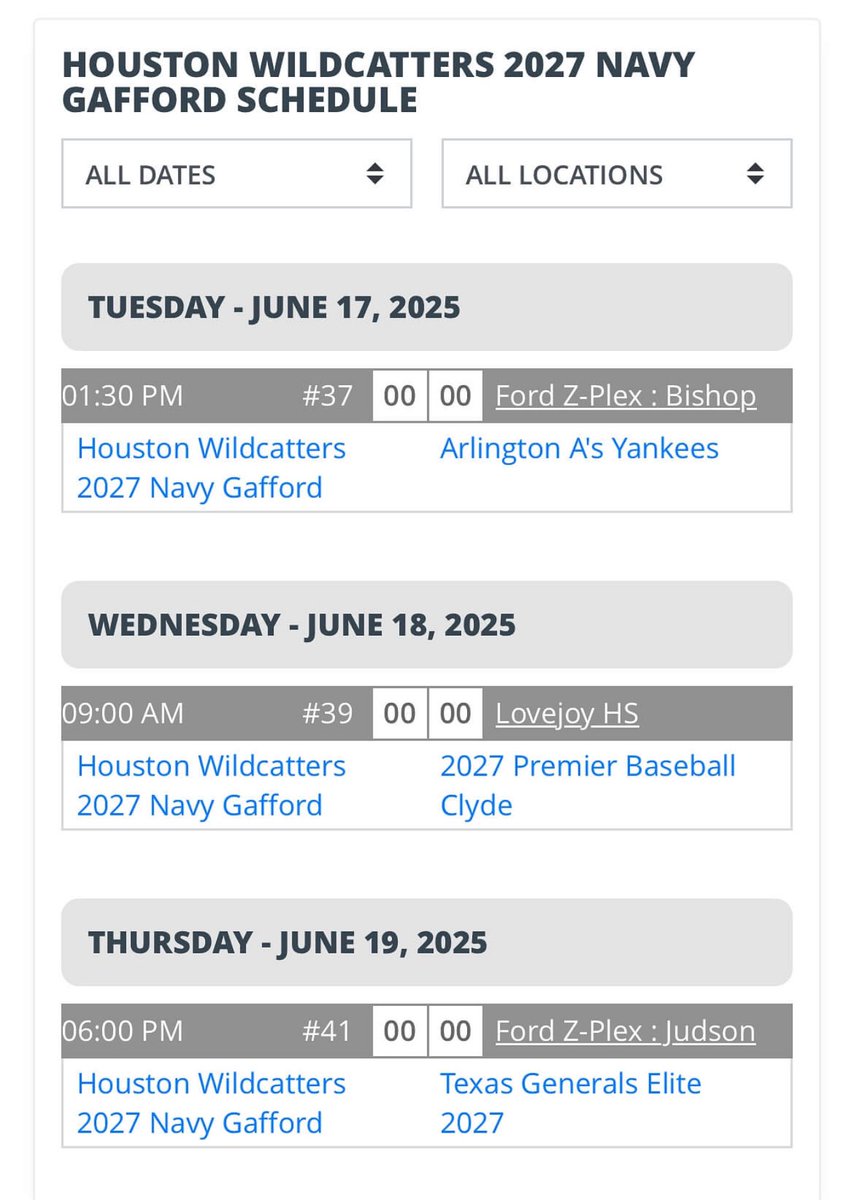Open Houston Wildcatters link in June 19 game

(x=211, y=1102)
